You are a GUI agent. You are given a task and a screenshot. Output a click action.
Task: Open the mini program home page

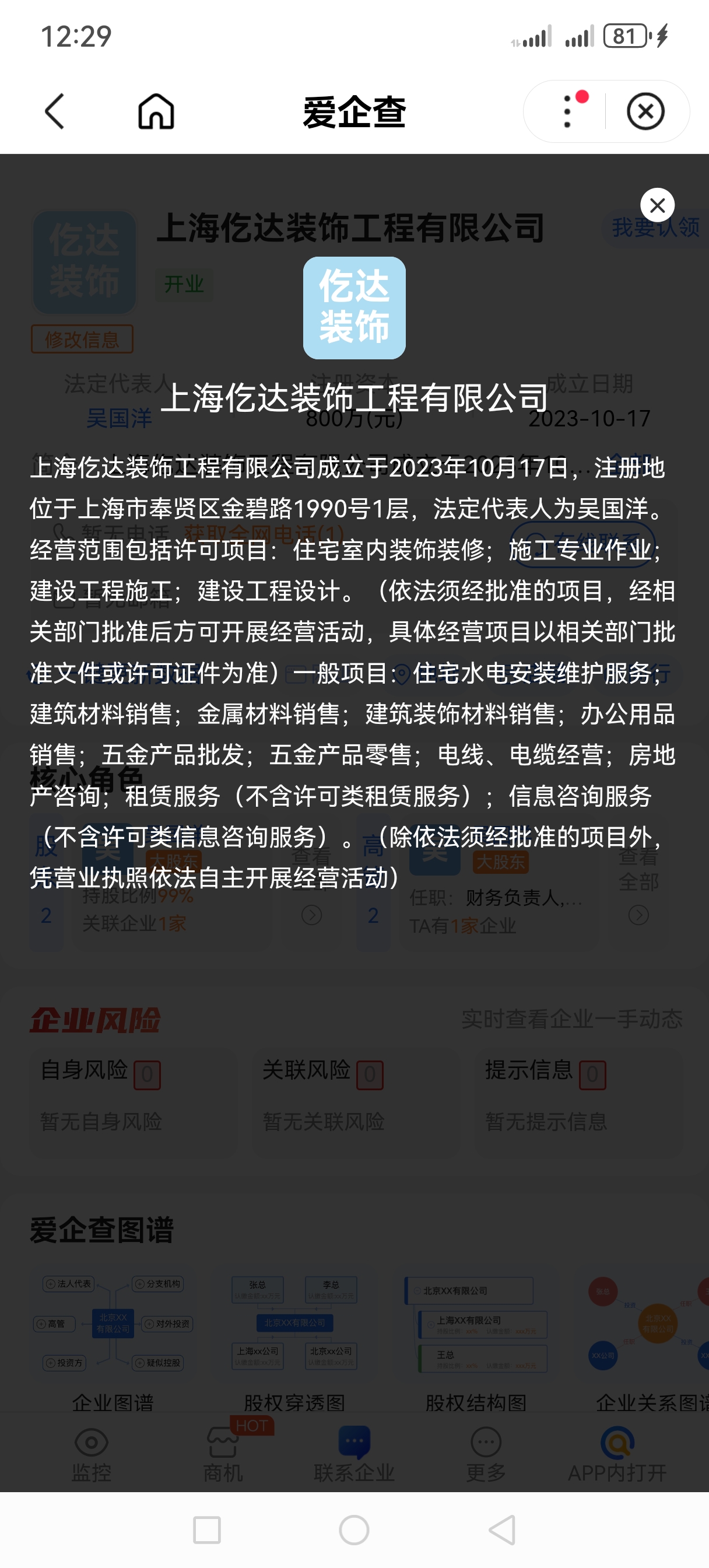pyautogui.click(x=156, y=111)
